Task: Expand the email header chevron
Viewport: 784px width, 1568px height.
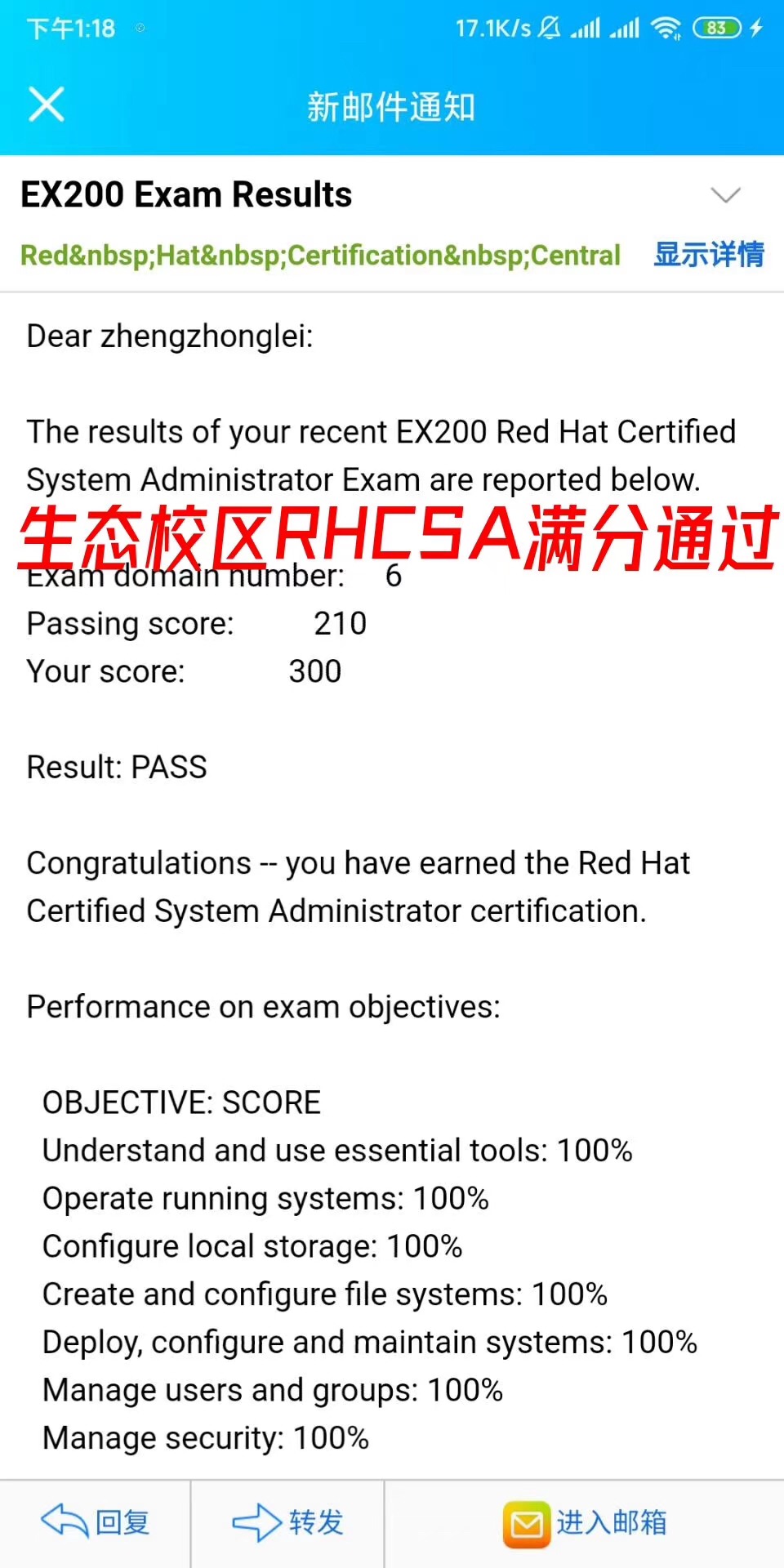Action: pyautogui.click(x=725, y=195)
